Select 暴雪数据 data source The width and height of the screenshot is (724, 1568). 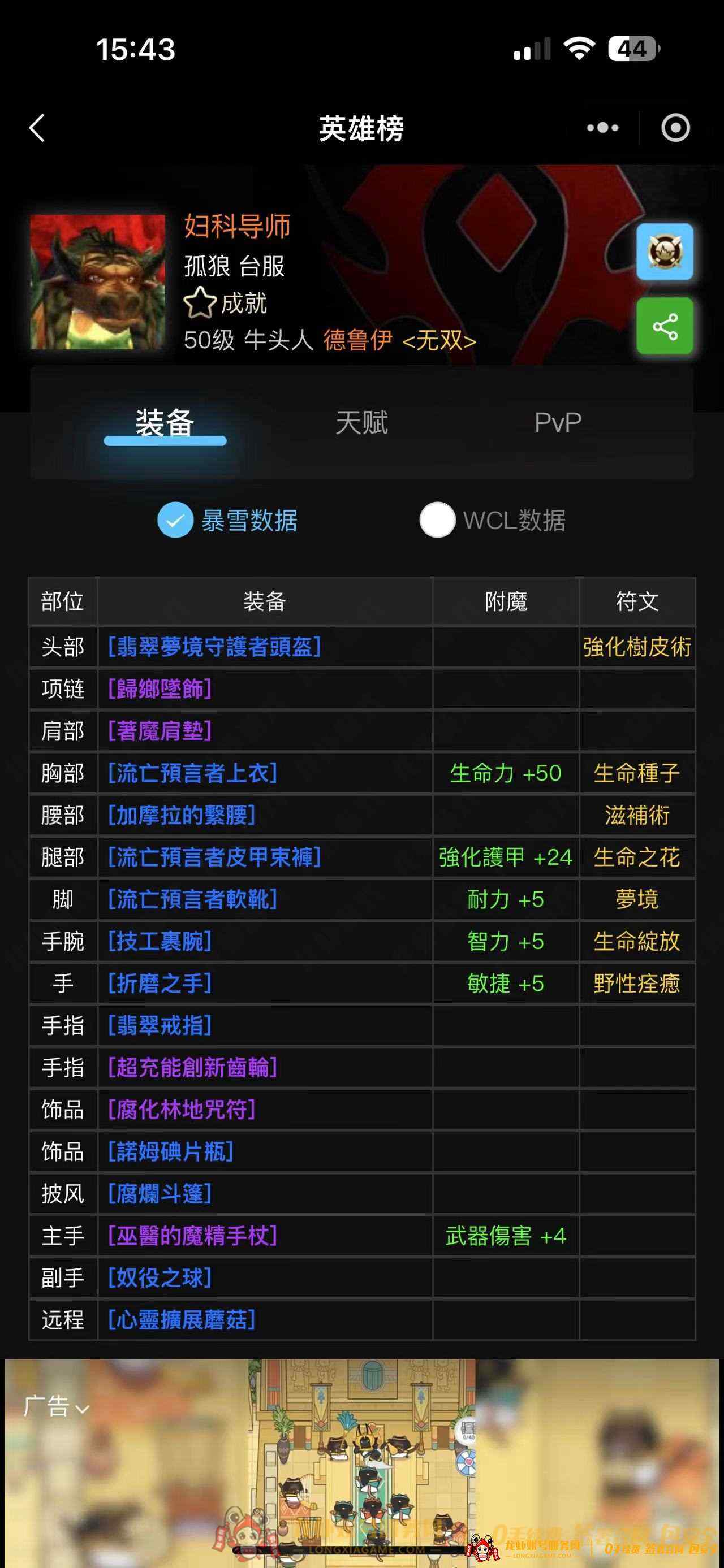click(228, 521)
